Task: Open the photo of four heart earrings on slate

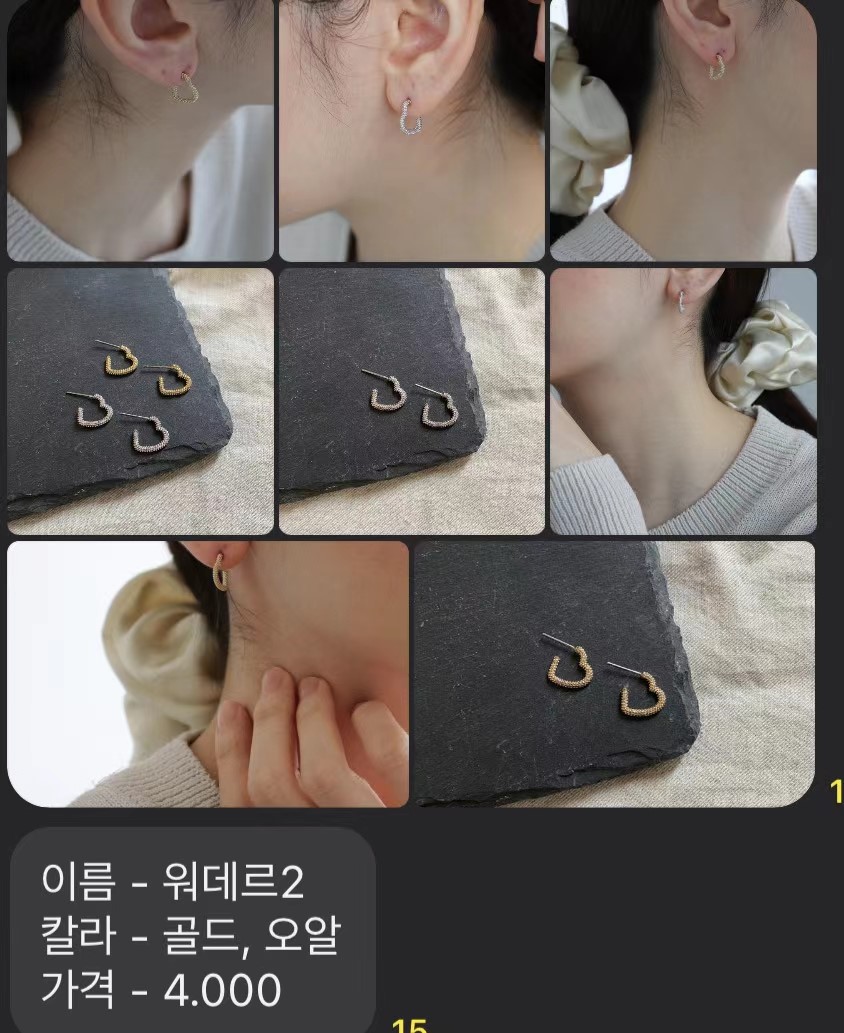Action: pos(140,401)
